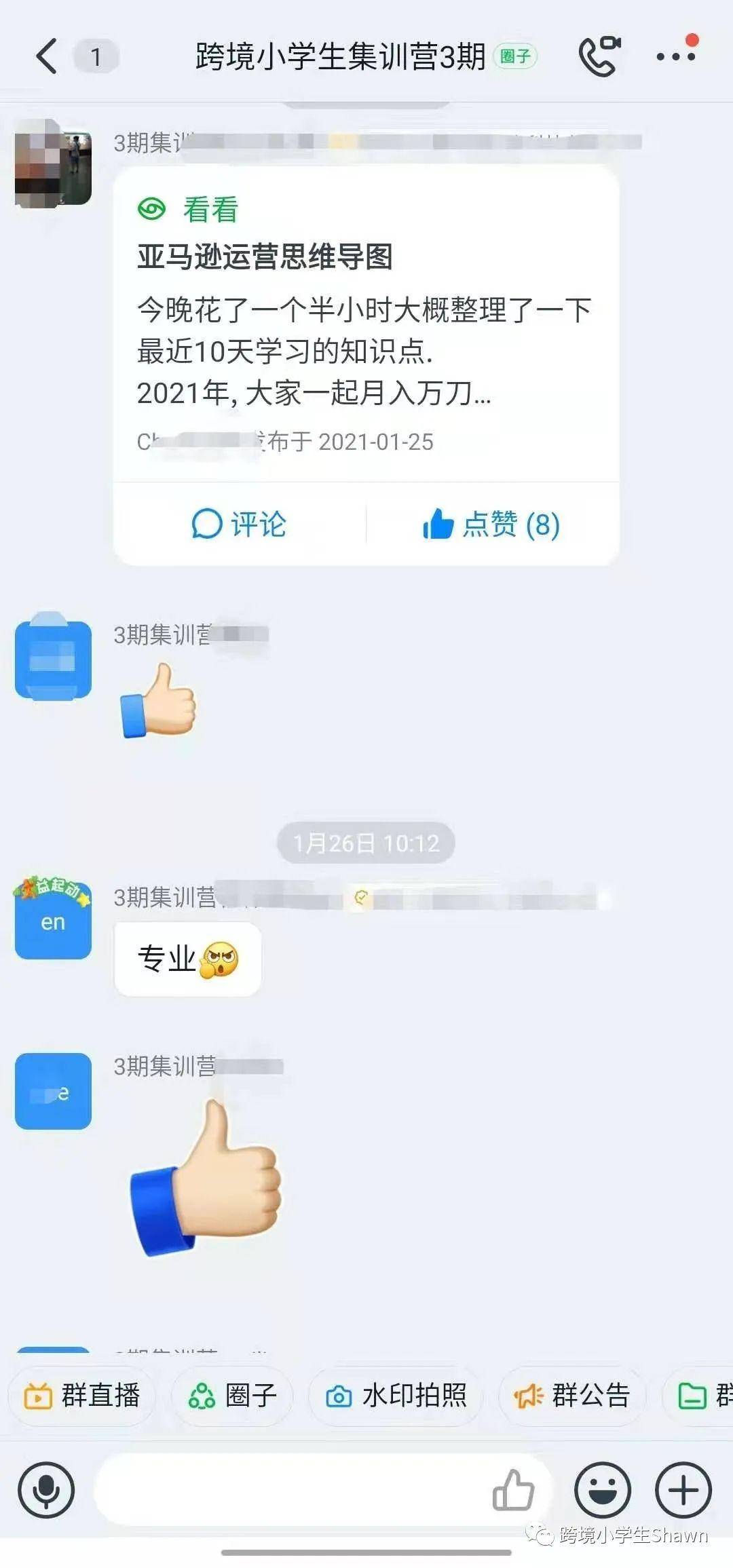View 群公告 group announcements

[x=572, y=1396]
